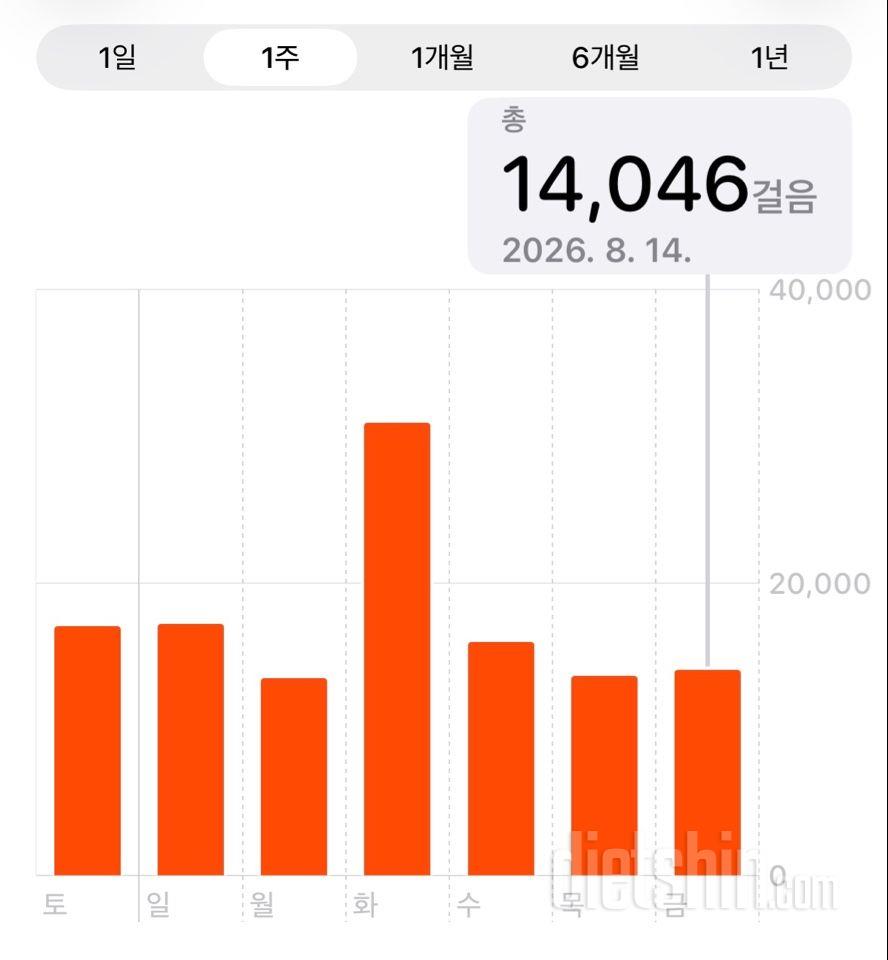This screenshot has height=960, width=888.
Task: Select the 1주 range segment
Action: coord(280,58)
